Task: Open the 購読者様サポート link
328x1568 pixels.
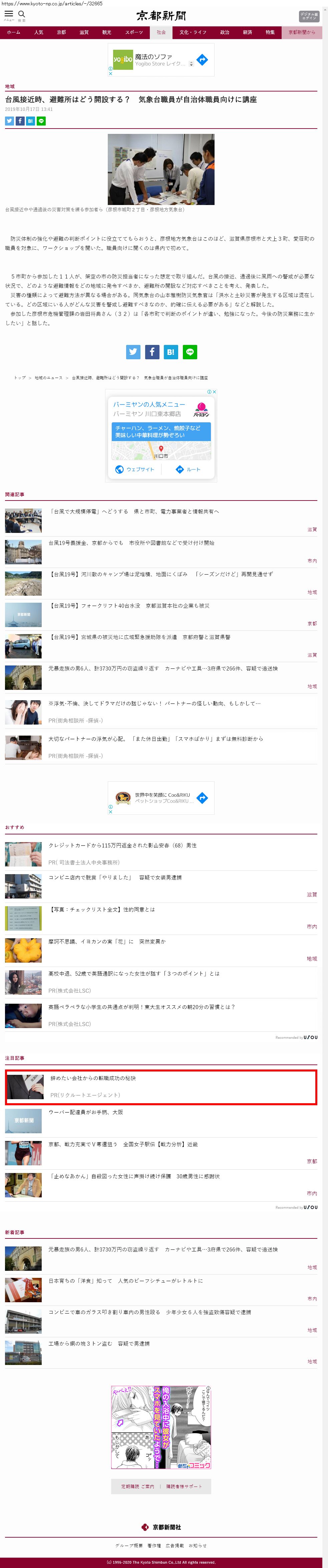Action: [x=184, y=1487]
